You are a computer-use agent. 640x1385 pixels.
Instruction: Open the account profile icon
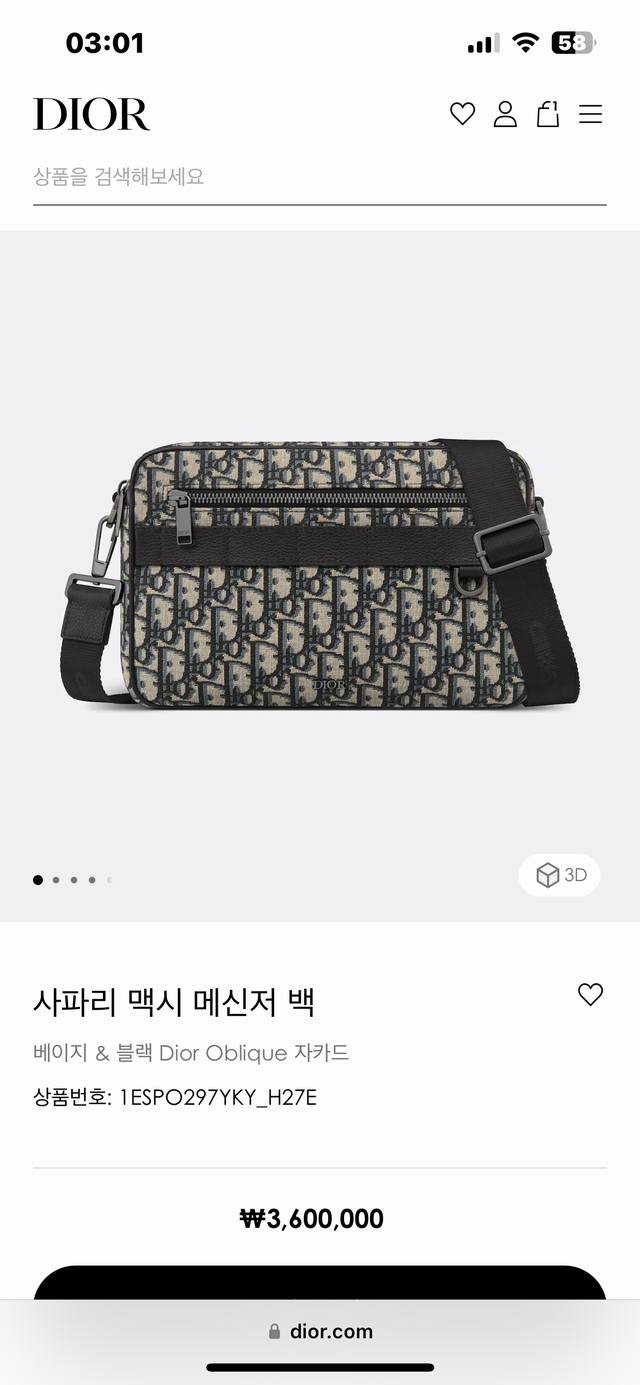tap(505, 114)
